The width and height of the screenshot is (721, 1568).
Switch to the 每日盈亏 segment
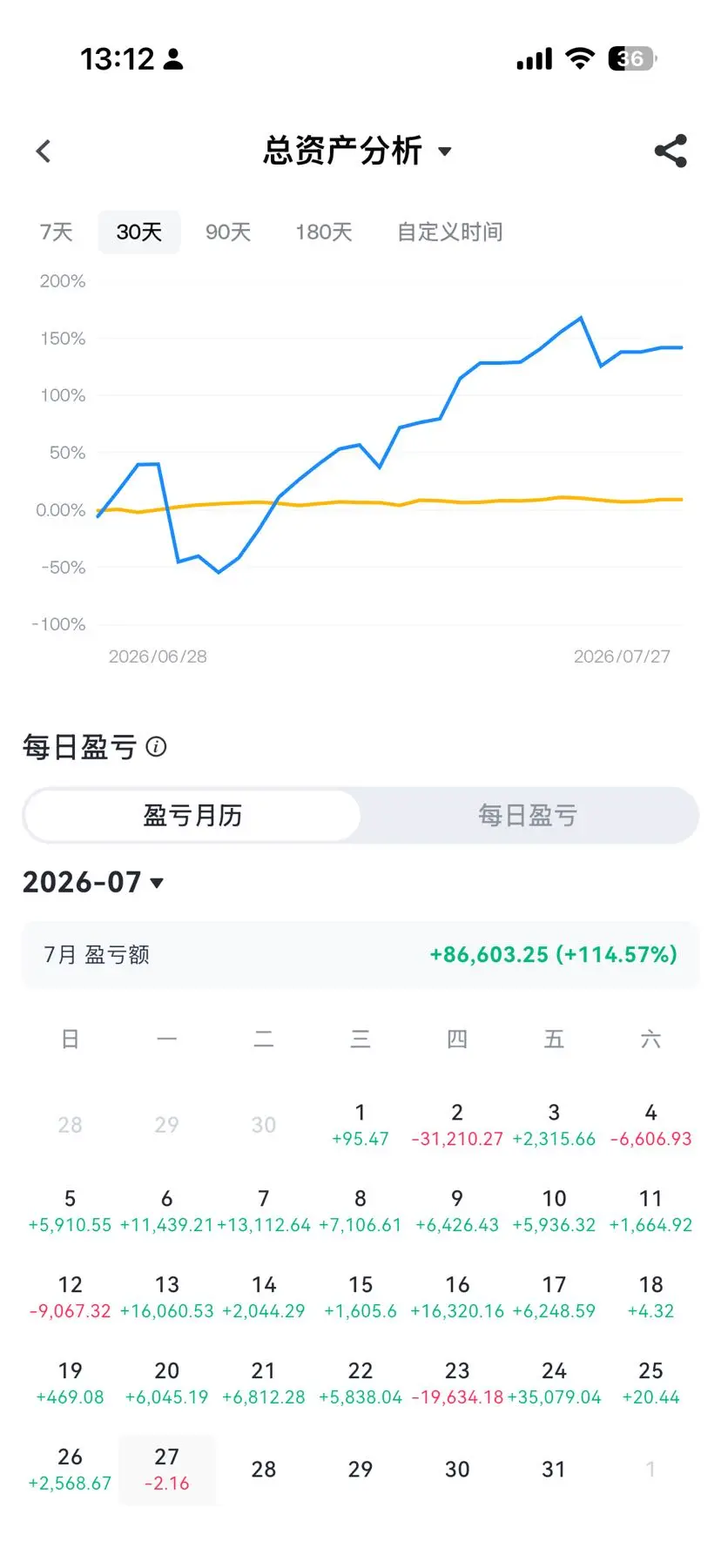[528, 816]
